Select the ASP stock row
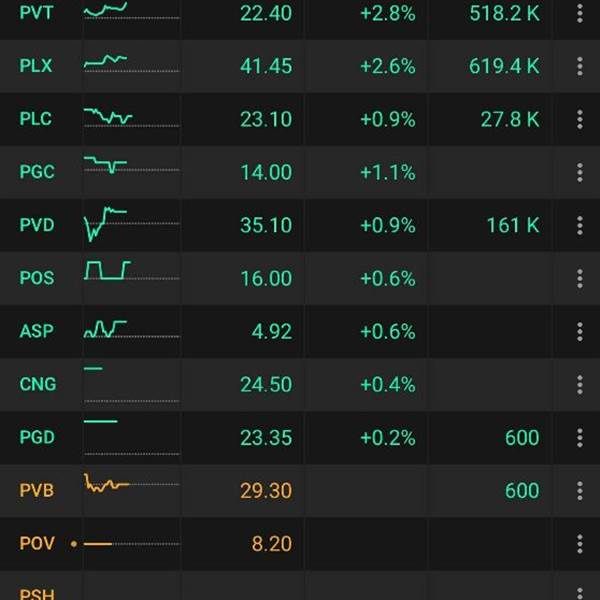600x600 pixels. coord(37,331)
